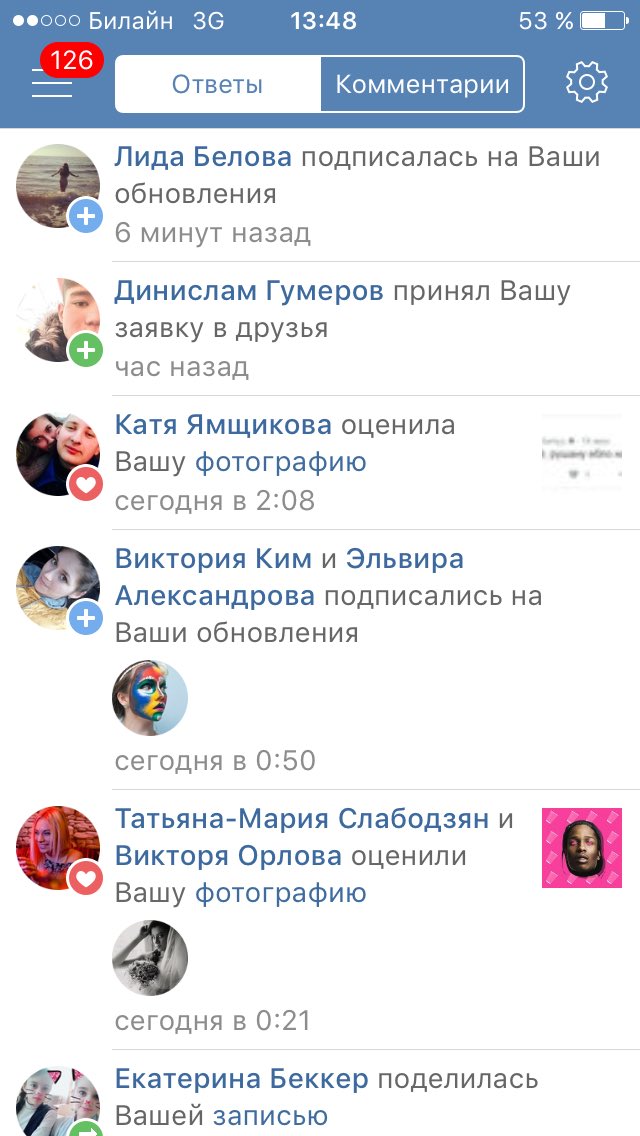Tap the colorful face avatar under Ваши обновления
640x1136 pixels.
click(150, 697)
